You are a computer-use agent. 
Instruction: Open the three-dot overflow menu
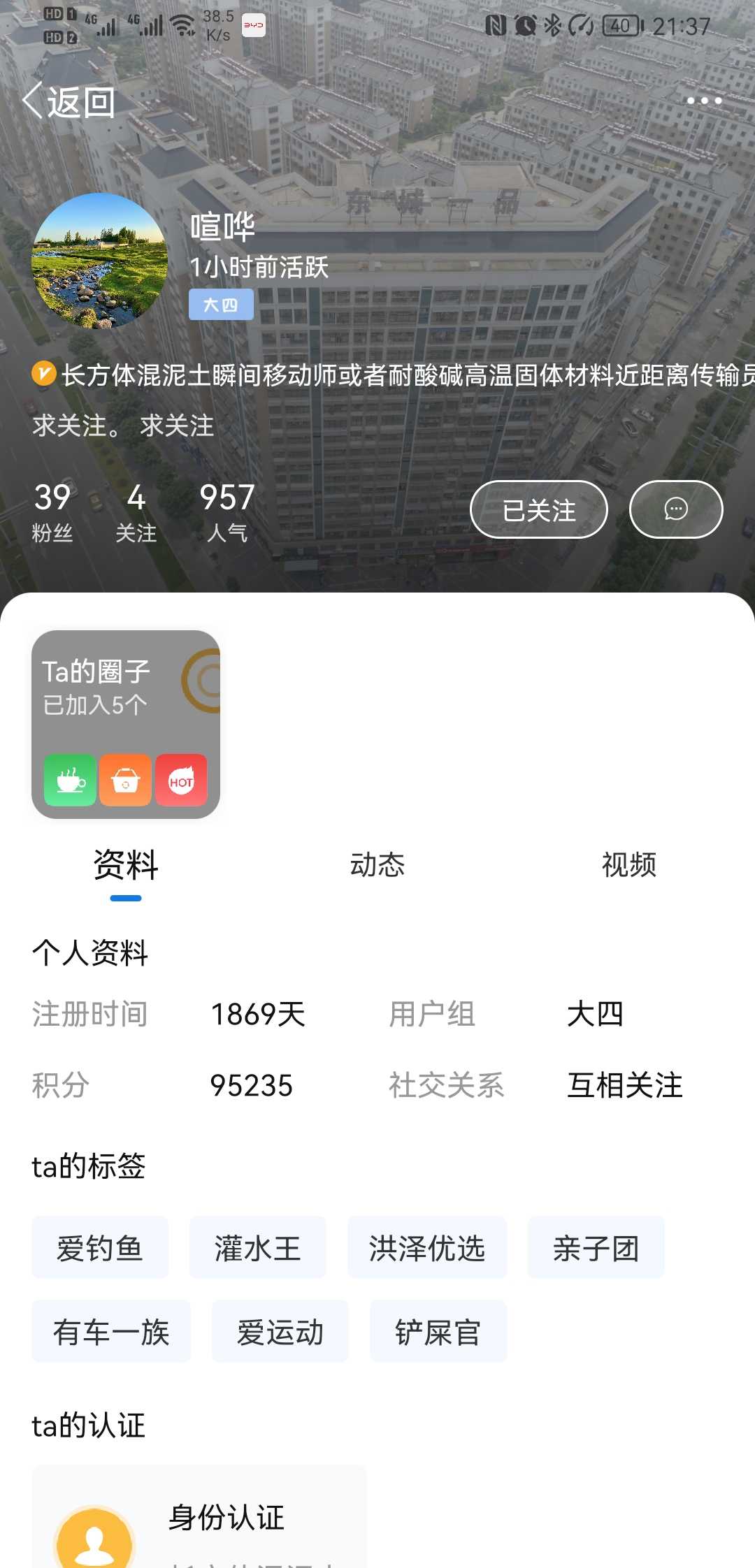[704, 101]
